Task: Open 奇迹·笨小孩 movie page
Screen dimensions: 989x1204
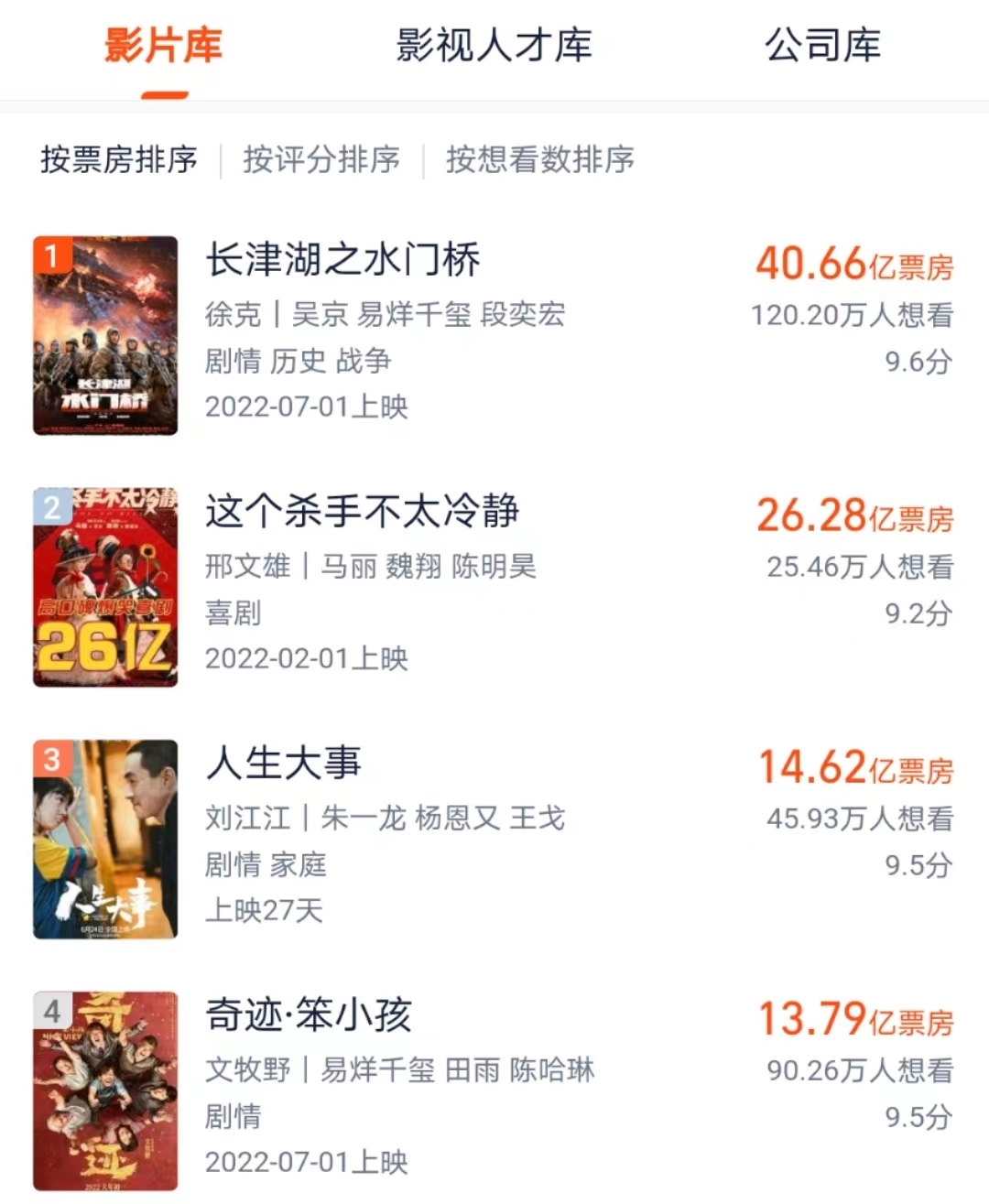Action: pyautogui.click(x=309, y=1015)
